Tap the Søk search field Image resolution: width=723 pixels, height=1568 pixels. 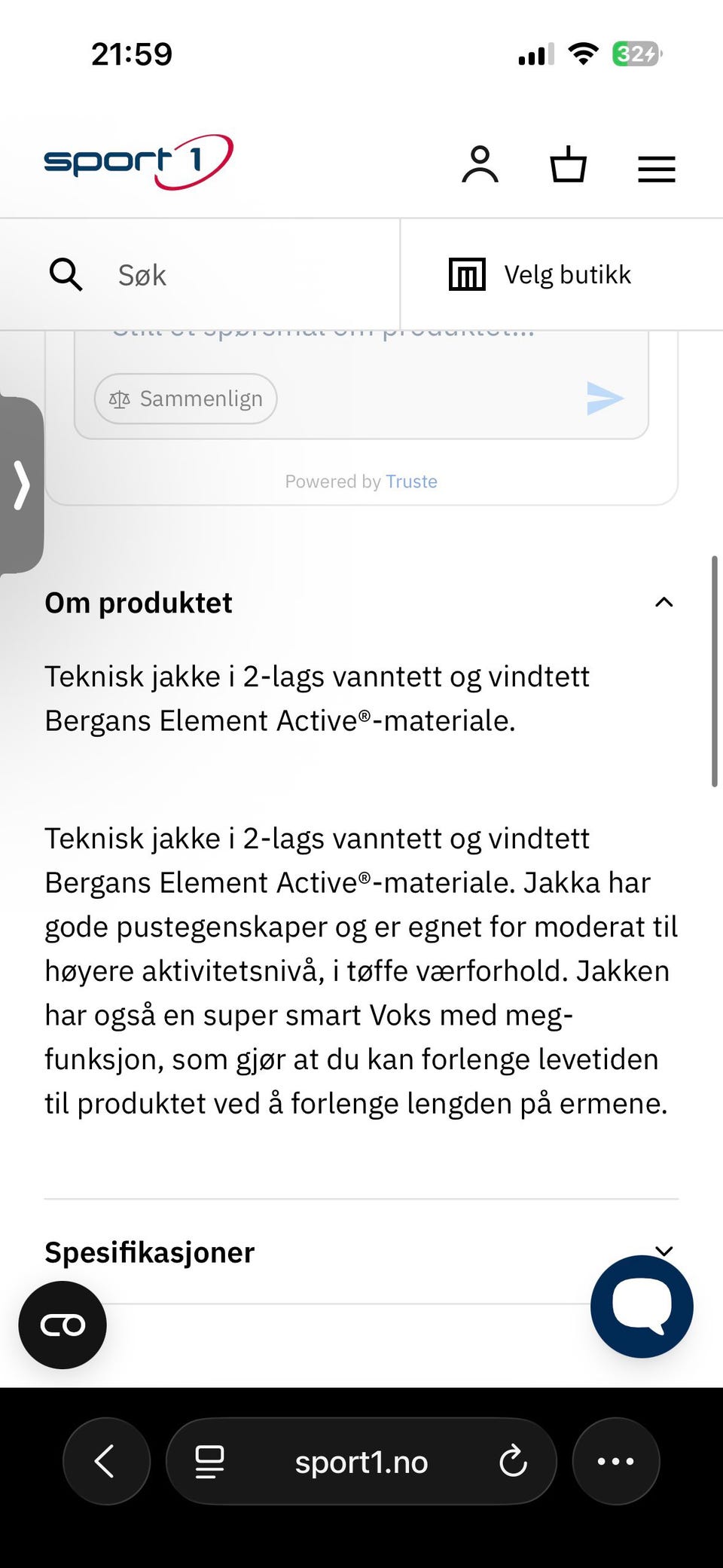(200, 275)
